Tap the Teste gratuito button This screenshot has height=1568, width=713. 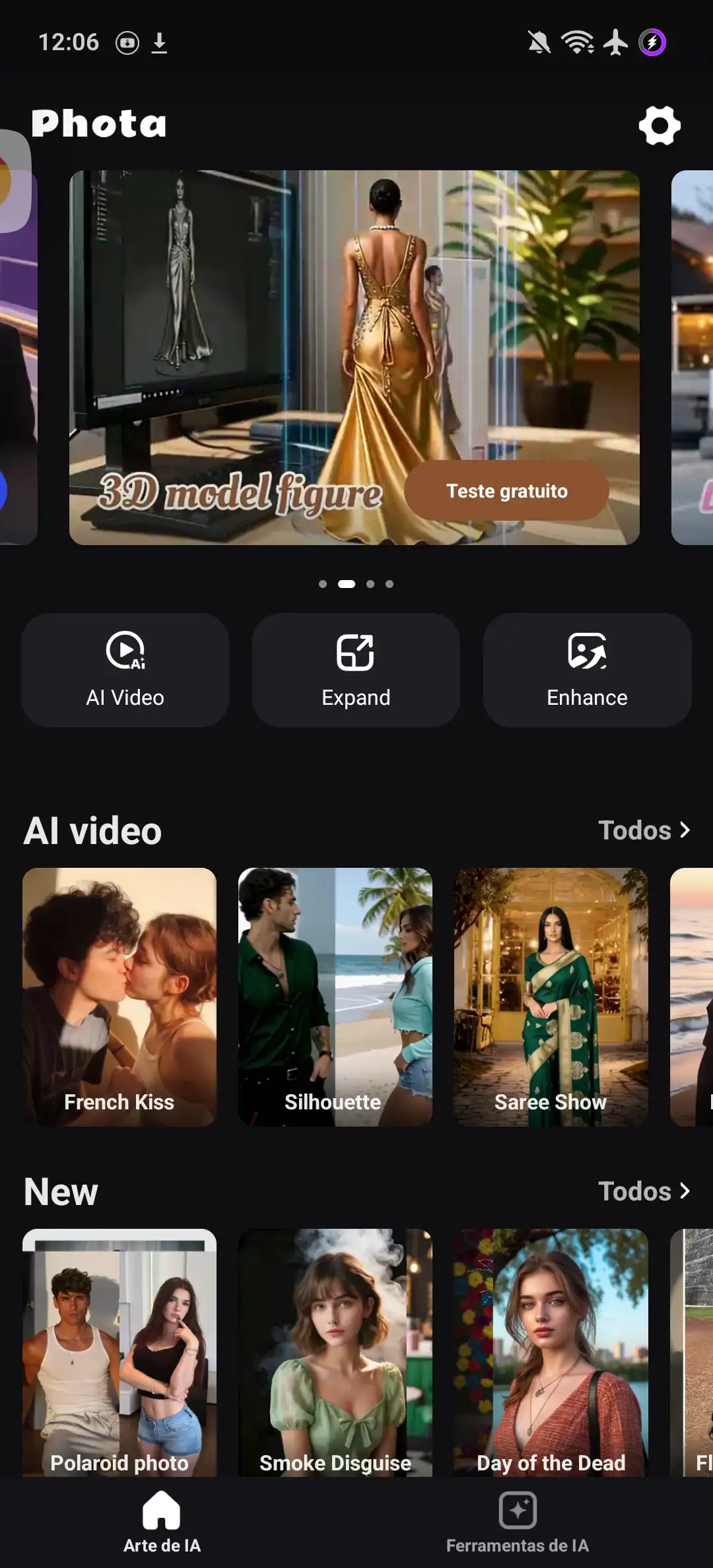pos(506,491)
